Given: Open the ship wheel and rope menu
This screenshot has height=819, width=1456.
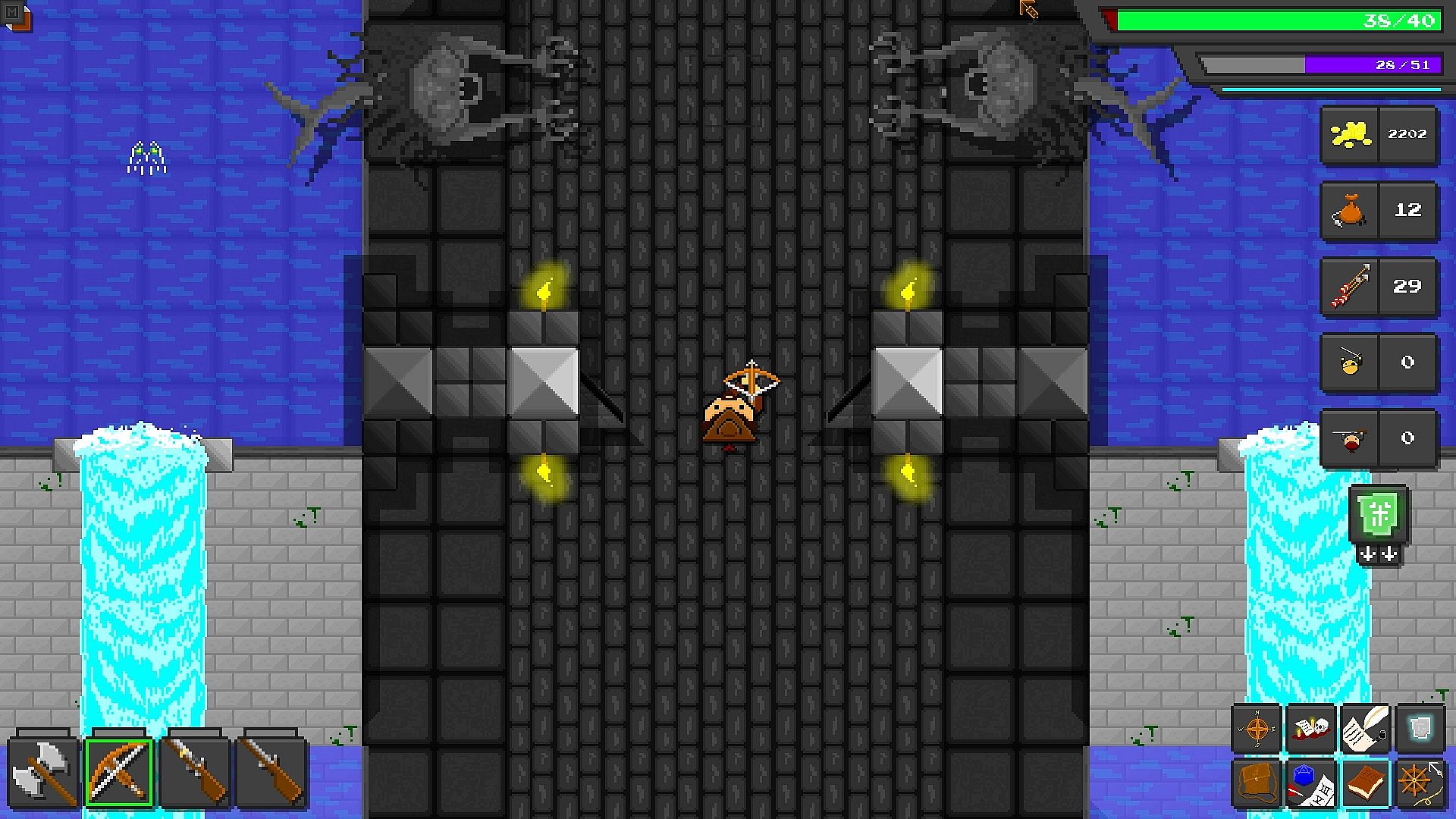Looking at the screenshot, I should coord(1420,783).
